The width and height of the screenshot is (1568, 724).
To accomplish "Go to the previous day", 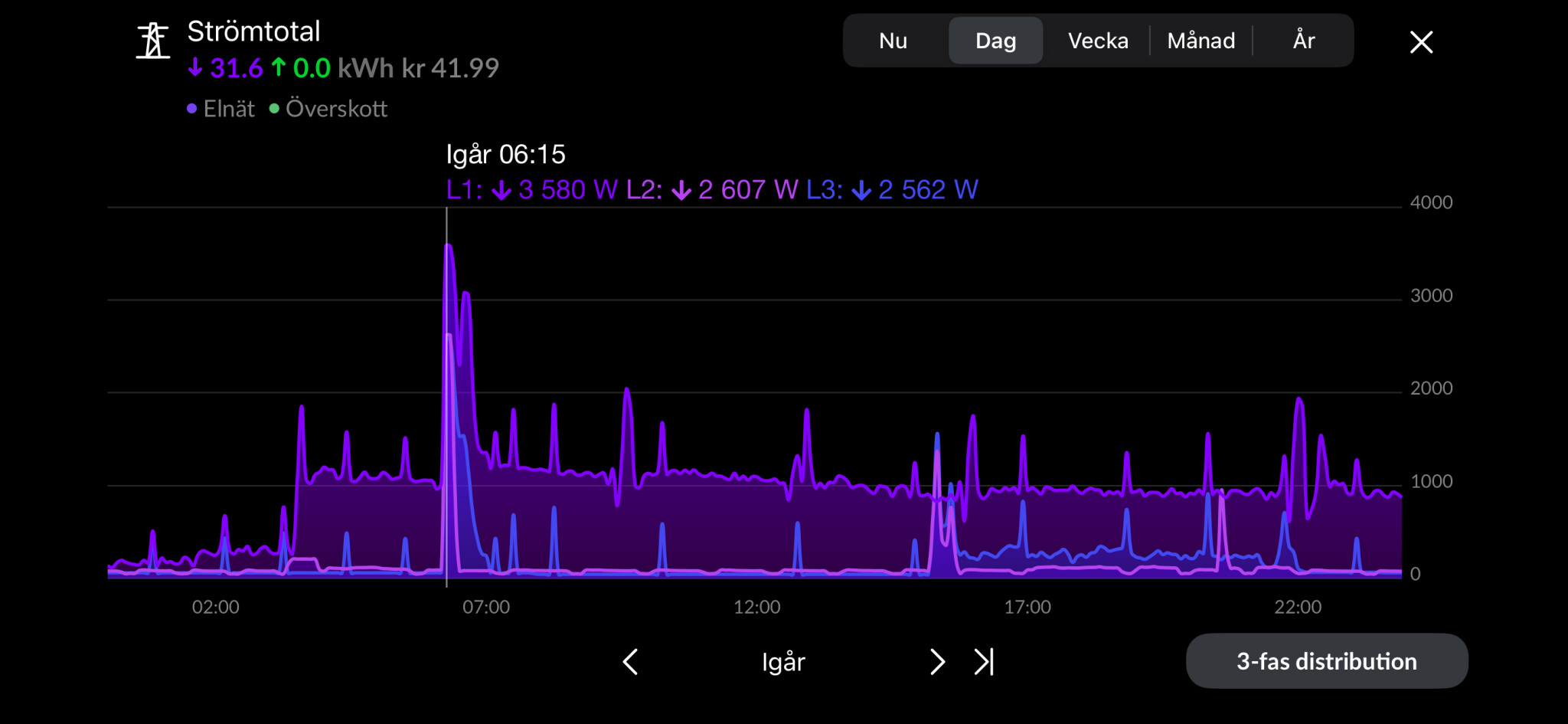I will pyautogui.click(x=630, y=662).
